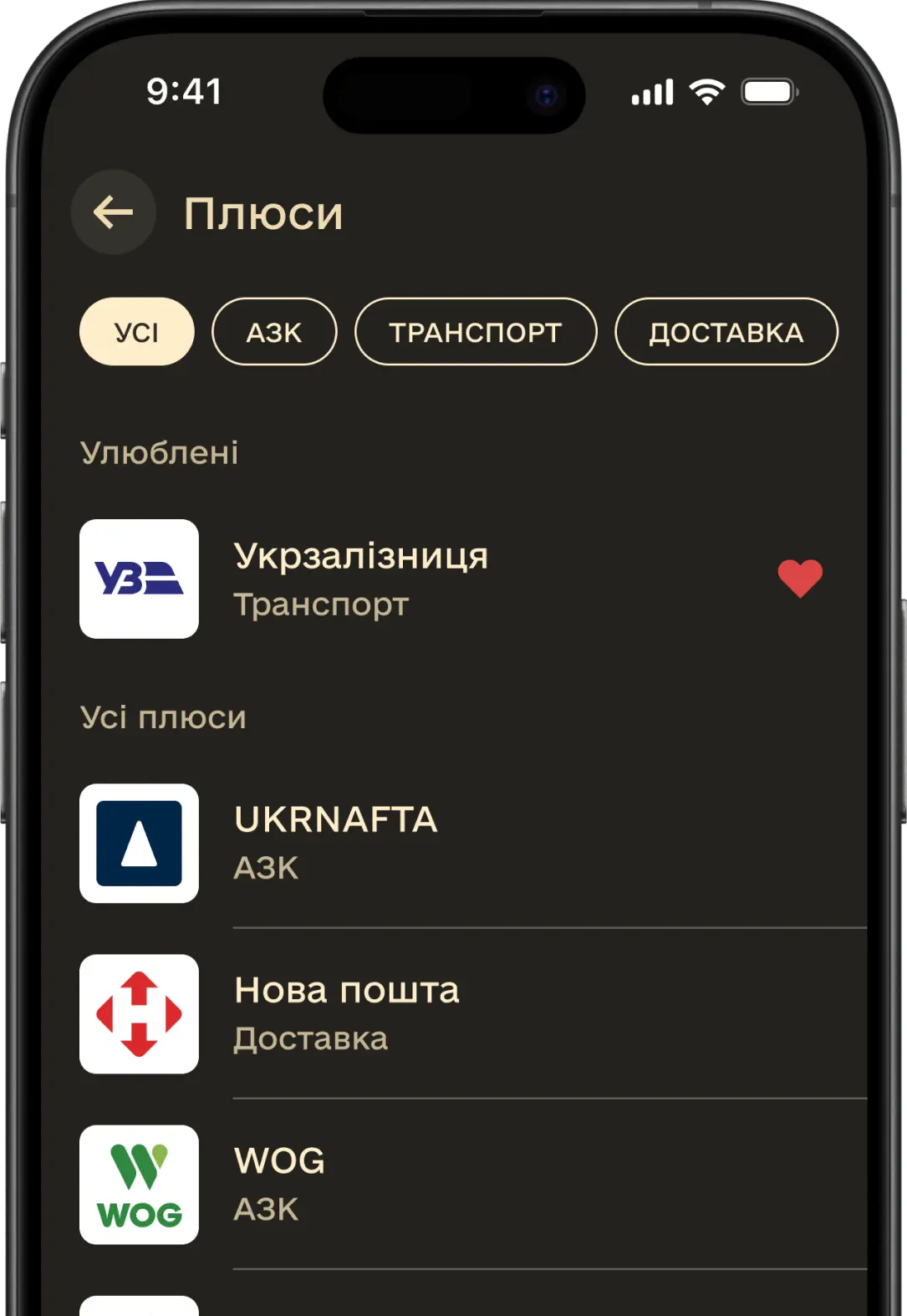Go back using the arrow button
This screenshot has height=1316, width=907.
tap(114, 212)
